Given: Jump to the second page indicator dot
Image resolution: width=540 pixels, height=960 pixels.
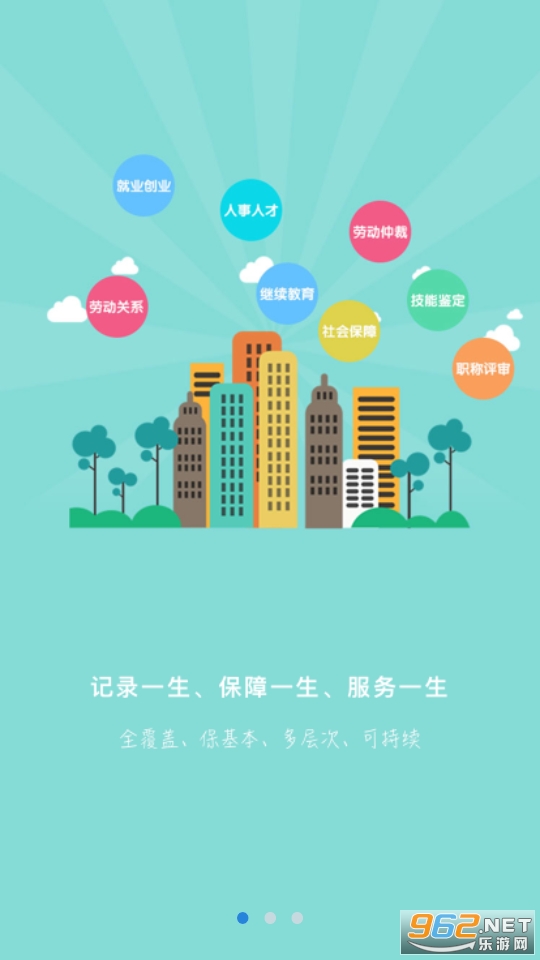Looking at the screenshot, I should [x=270, y=918].
